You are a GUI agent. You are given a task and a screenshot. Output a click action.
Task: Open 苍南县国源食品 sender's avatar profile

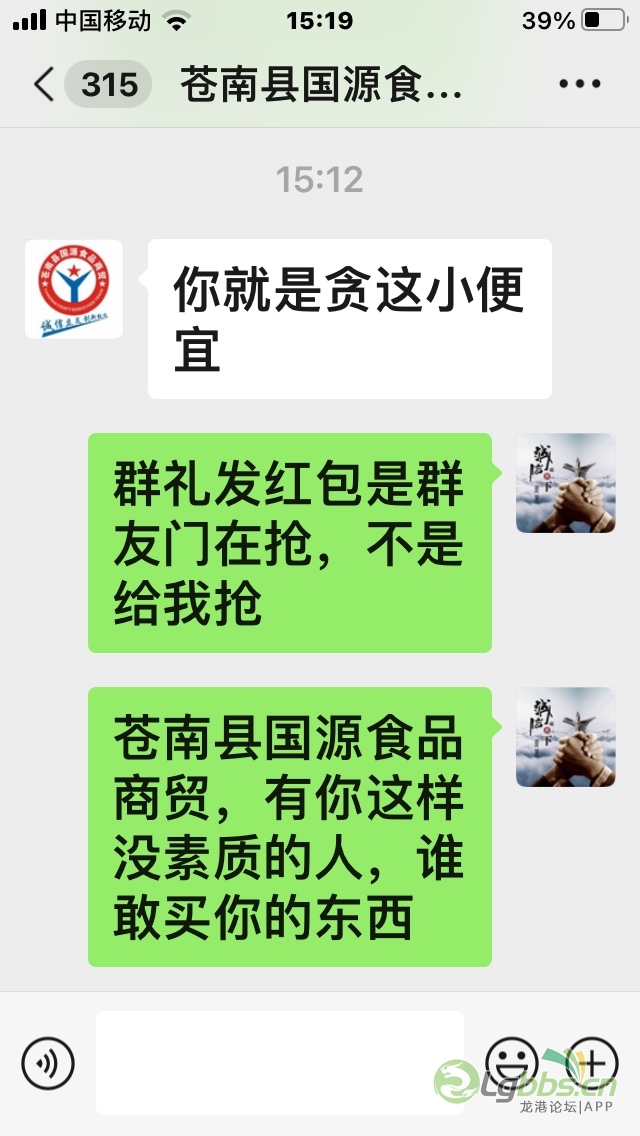(74, 289)
